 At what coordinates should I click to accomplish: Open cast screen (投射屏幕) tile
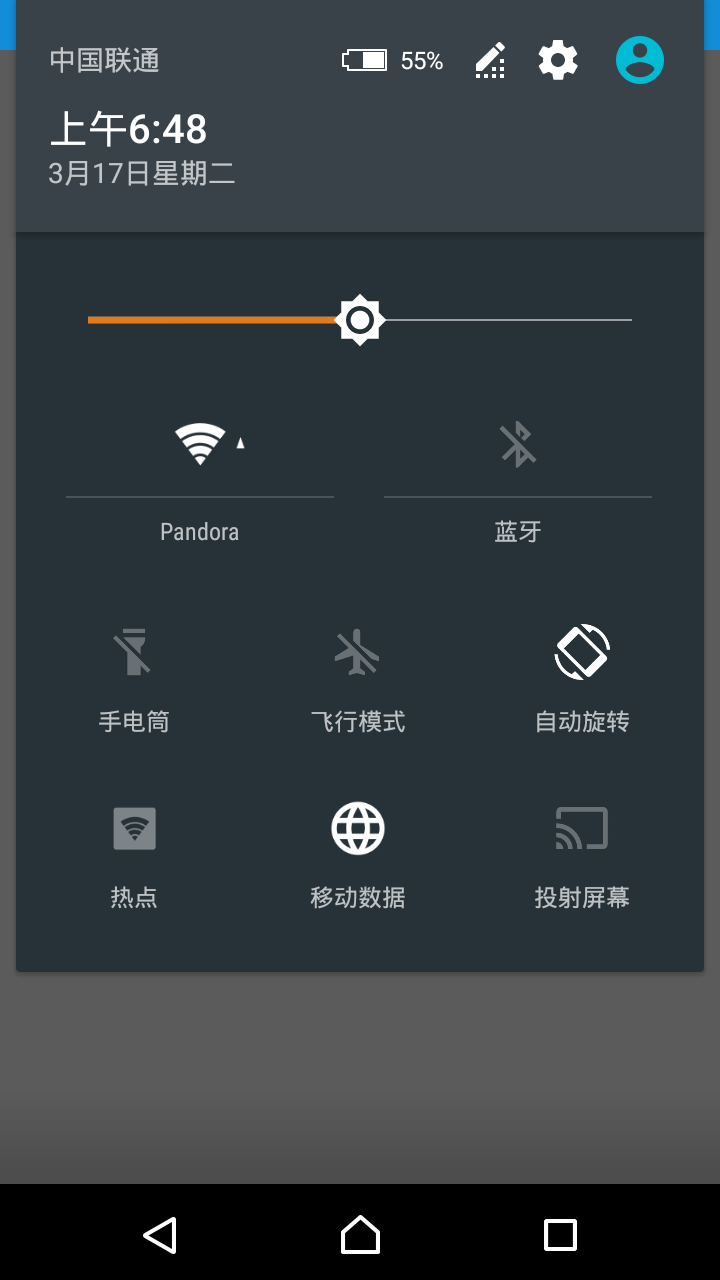click(x=582, y=828)
